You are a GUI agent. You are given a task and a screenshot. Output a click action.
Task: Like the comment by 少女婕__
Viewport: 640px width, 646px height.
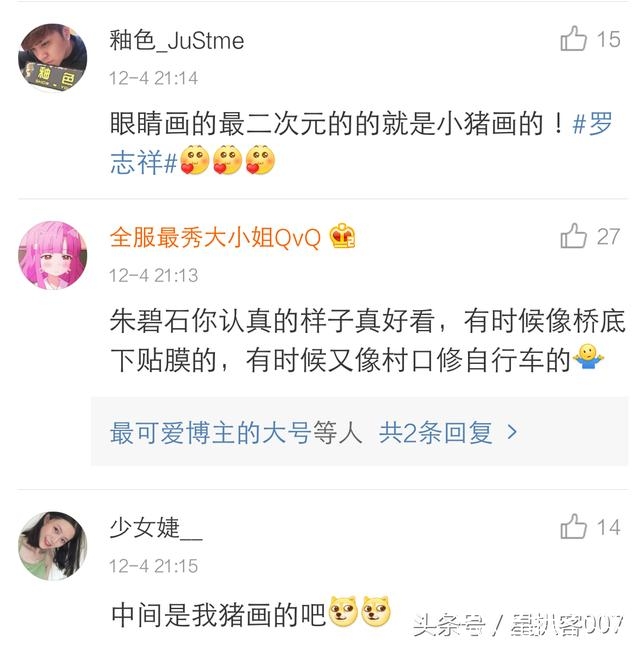[x=574, y=527]
